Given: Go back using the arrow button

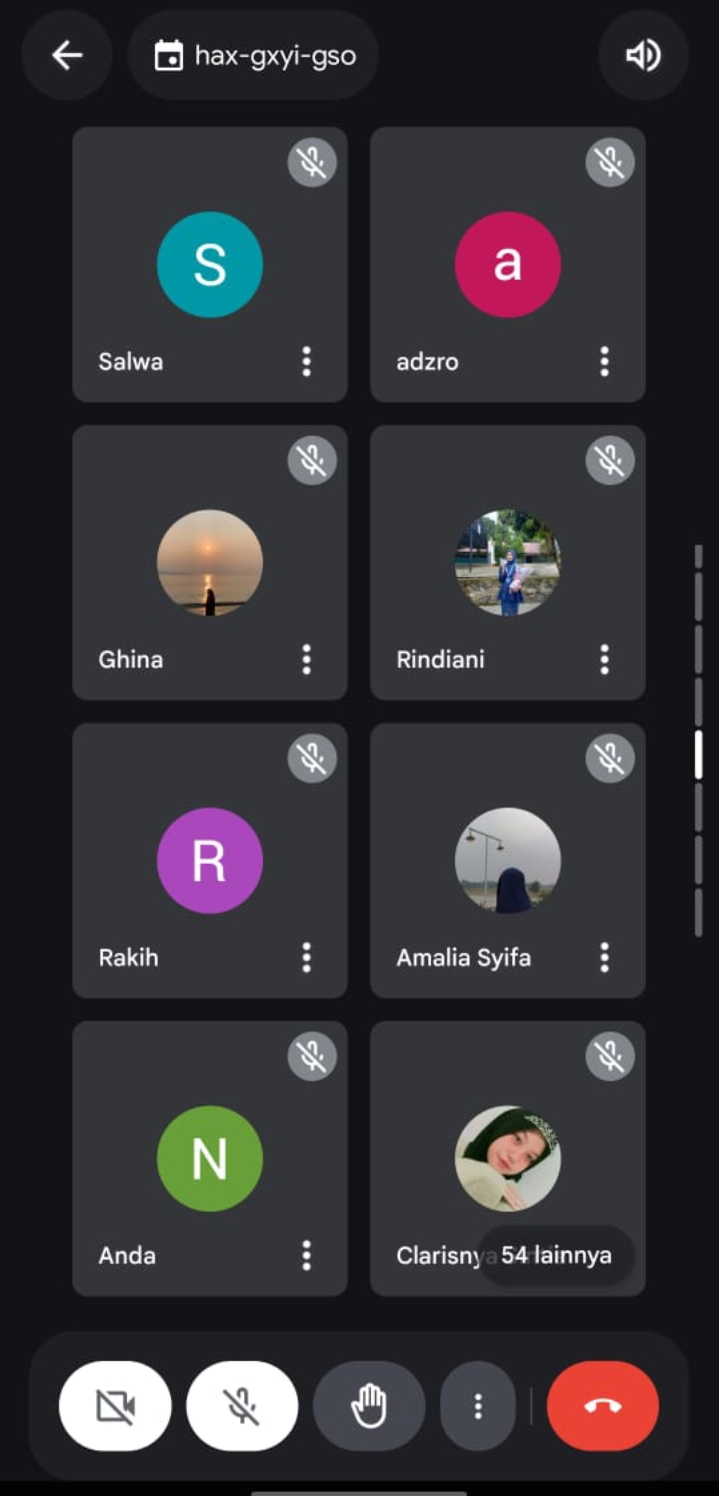Looking at the screenshot, I should pos(67,56).
